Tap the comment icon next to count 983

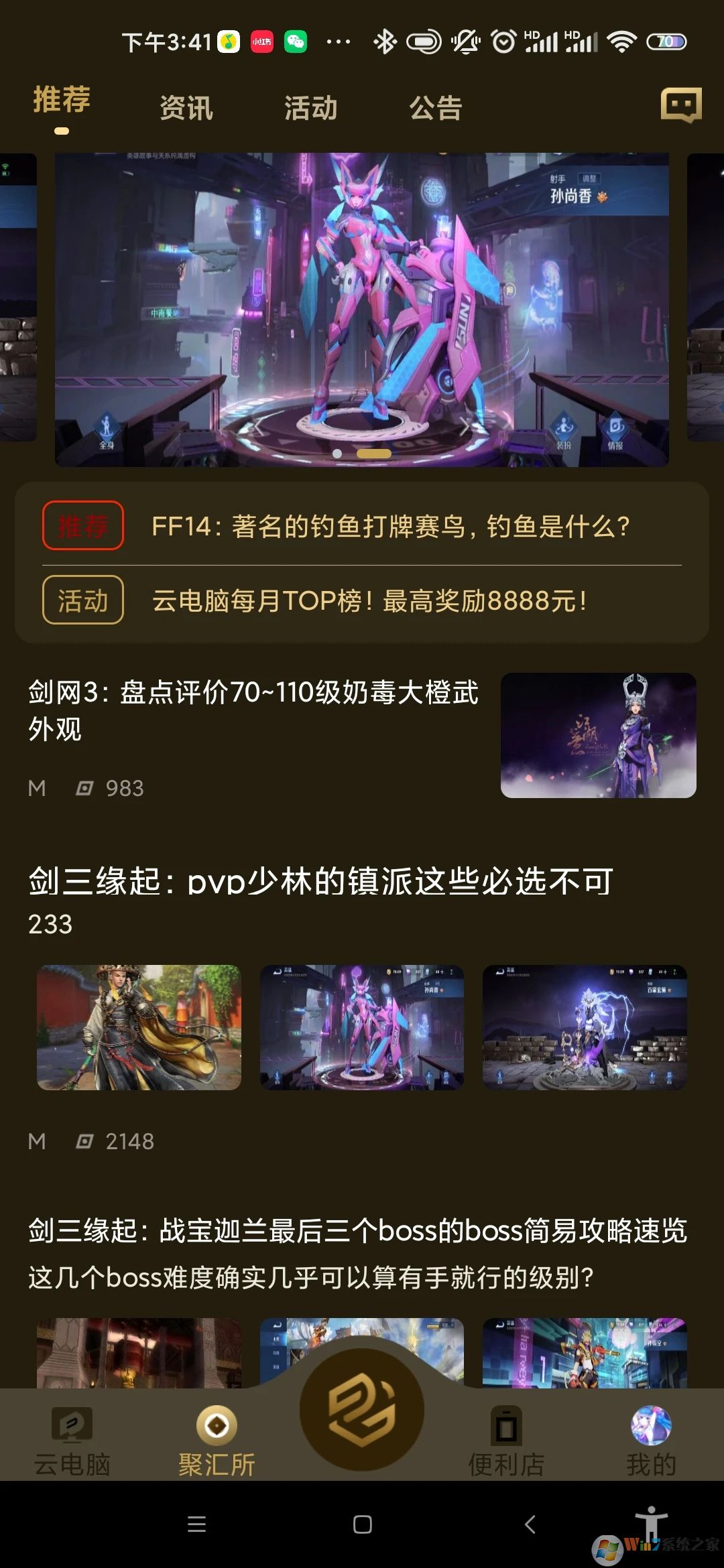tap(82, 787)
